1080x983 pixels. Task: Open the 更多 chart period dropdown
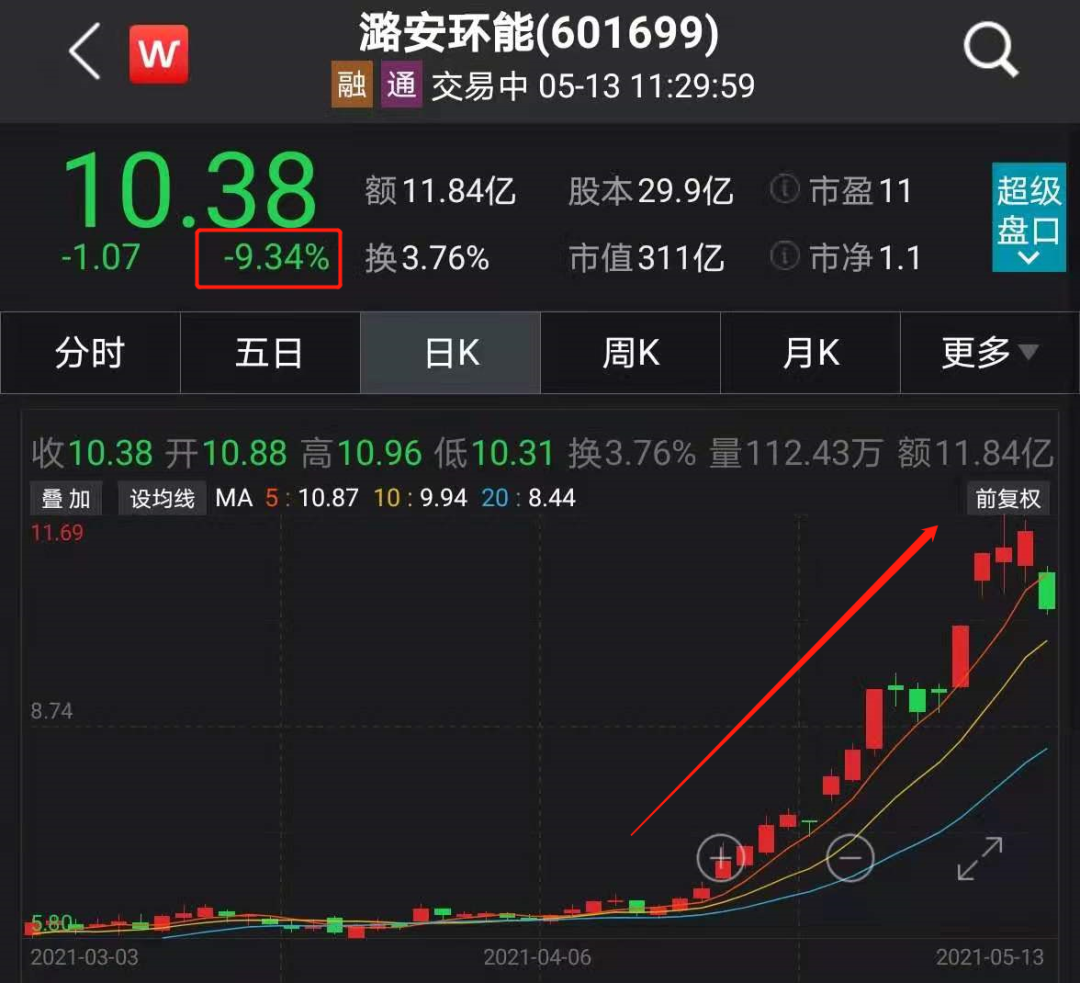[x=989, y=353]
